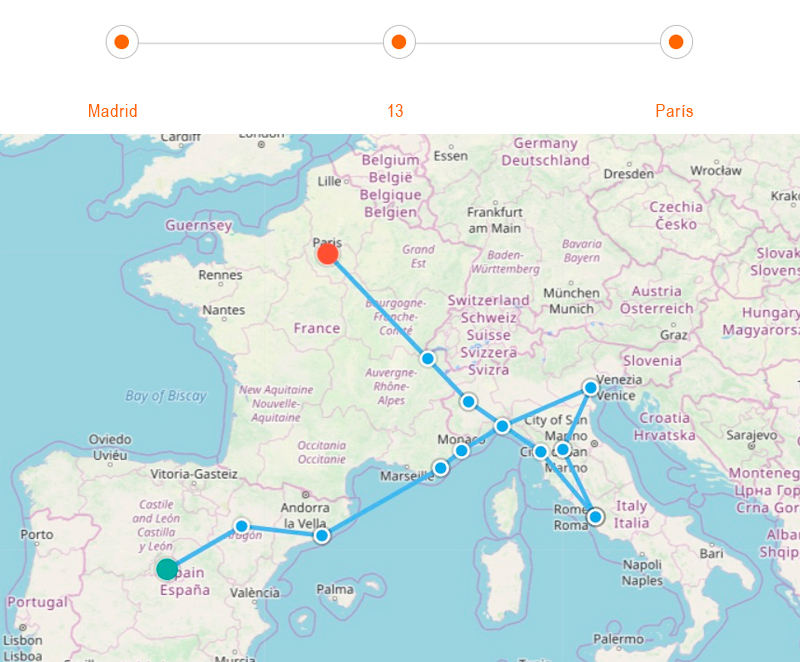
Task: Tap the green Madrid start marker
Action: pyautogui.click(x=167, y=569)
